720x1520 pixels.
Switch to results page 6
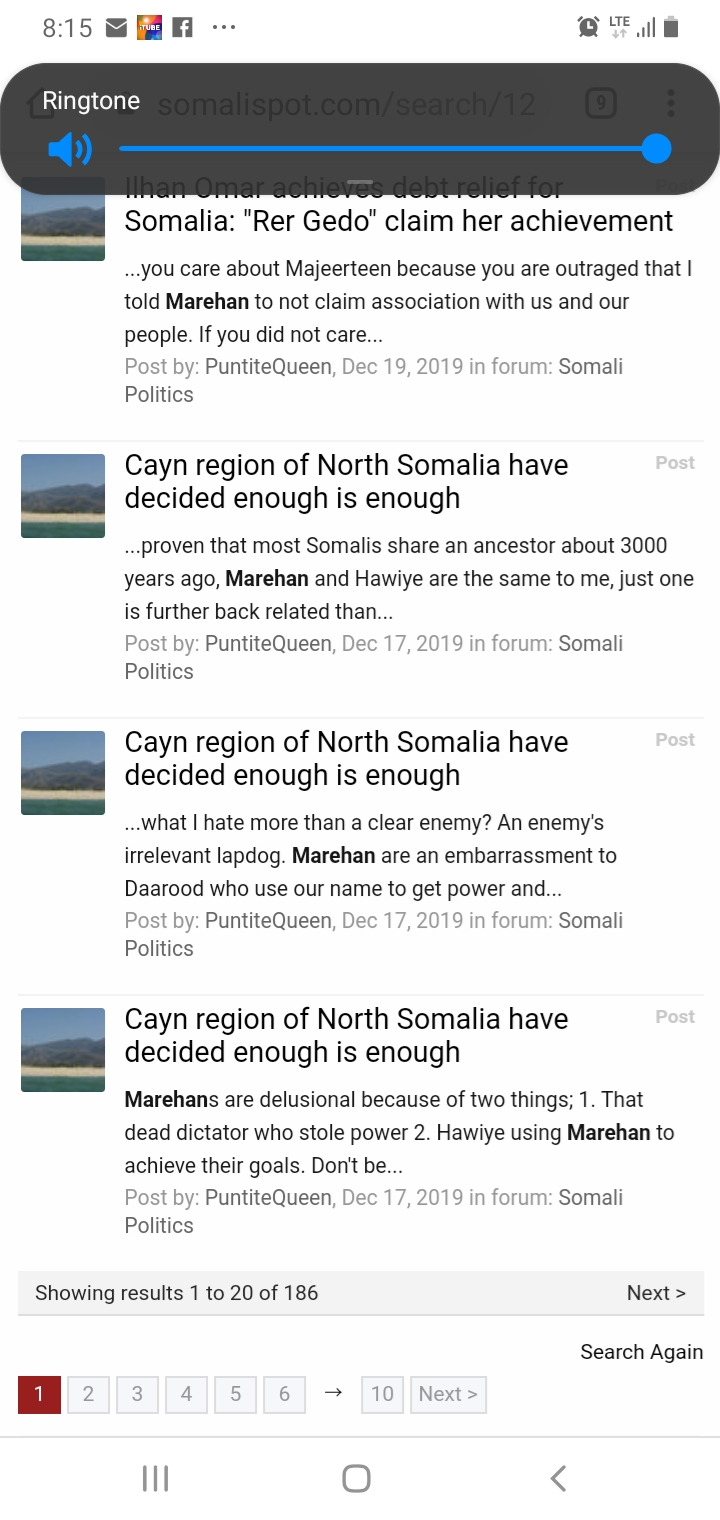point(284,1394)
